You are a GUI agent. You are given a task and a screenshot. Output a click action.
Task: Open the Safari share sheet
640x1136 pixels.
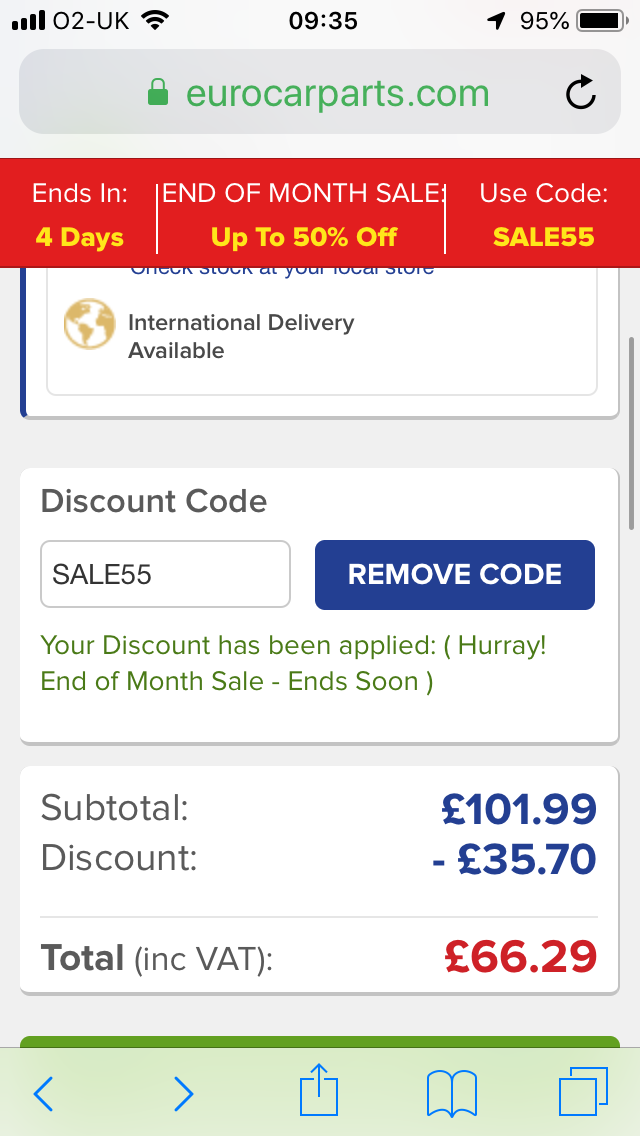point(319,1090)
